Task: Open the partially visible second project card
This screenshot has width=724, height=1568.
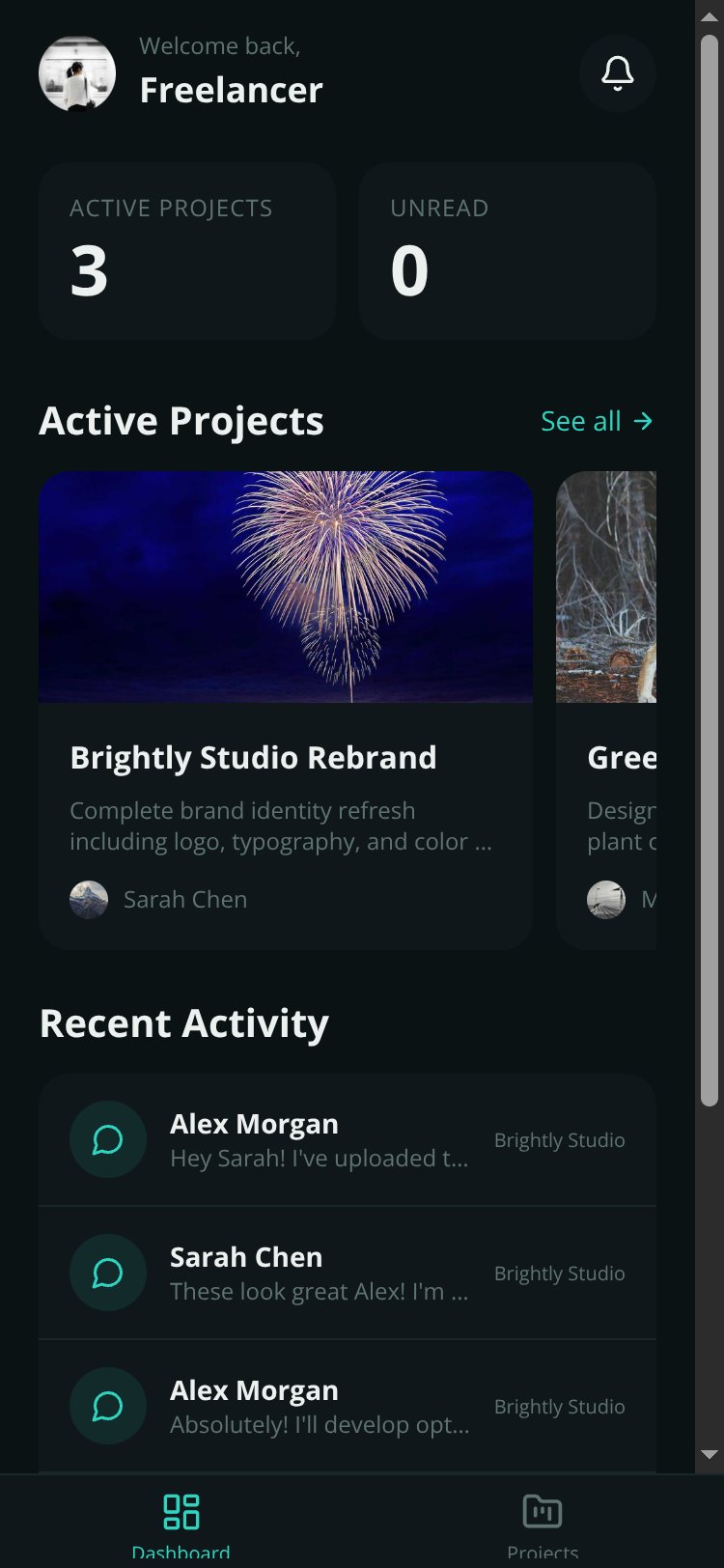Action: (x=606, y=711)
